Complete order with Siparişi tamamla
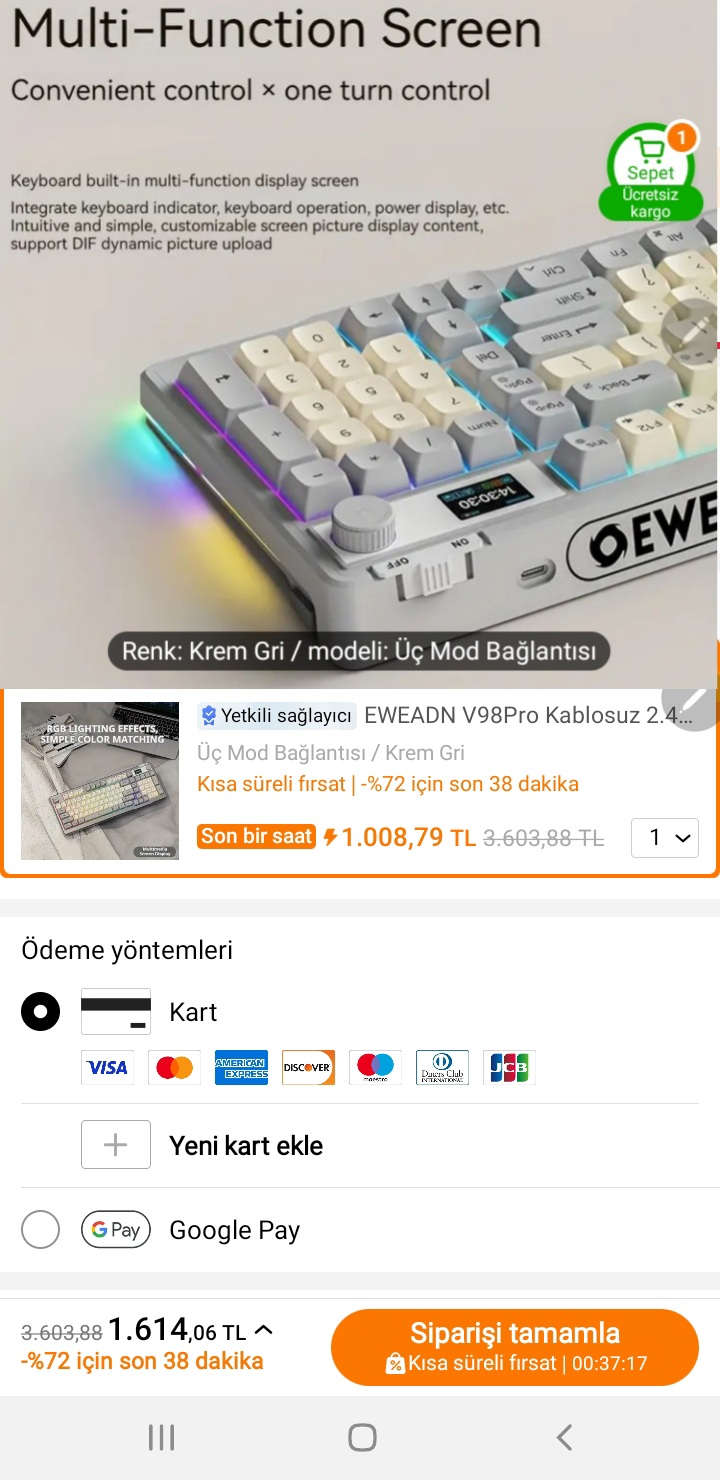720x1480 pixels. point(514,1346)
